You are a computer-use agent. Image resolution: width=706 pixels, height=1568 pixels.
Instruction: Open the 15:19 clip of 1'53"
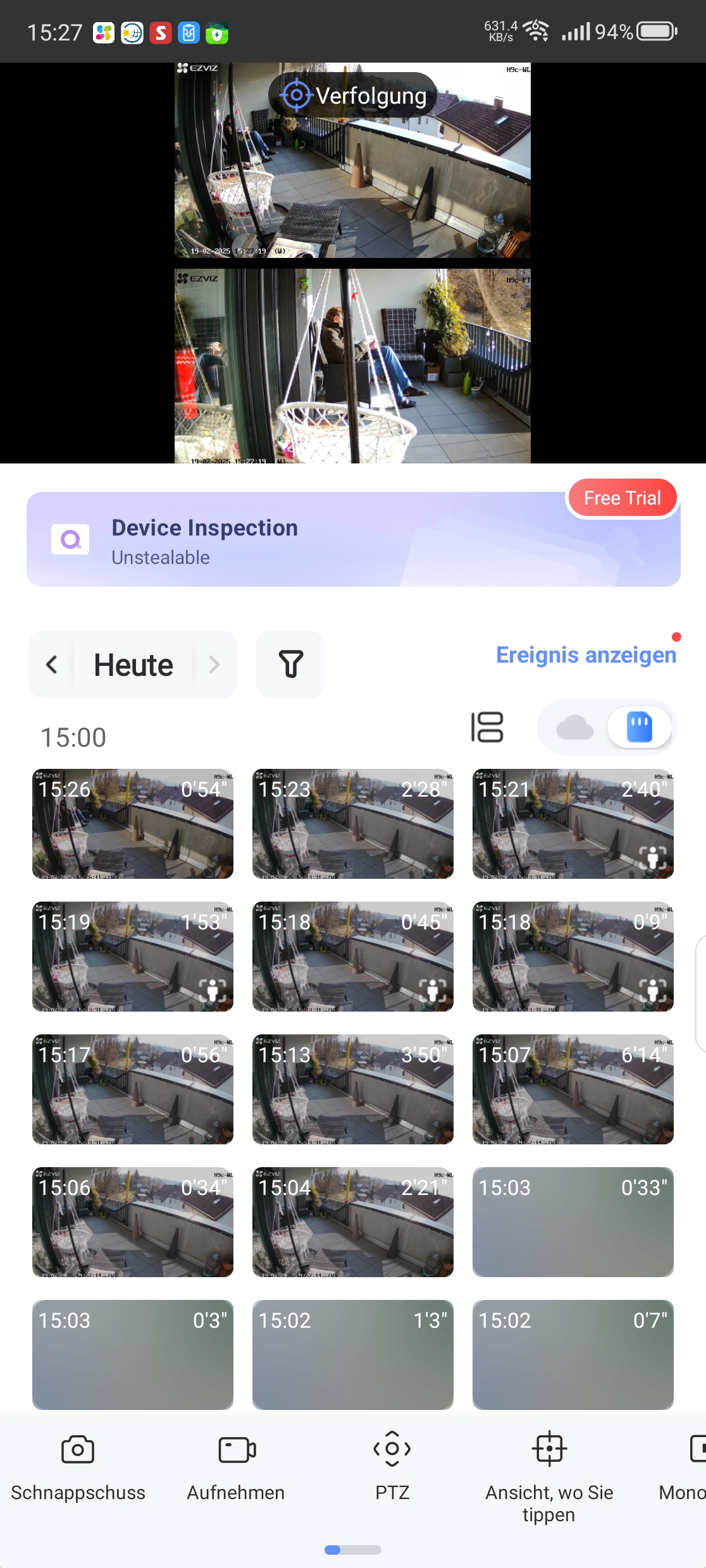tap(133, 957)
